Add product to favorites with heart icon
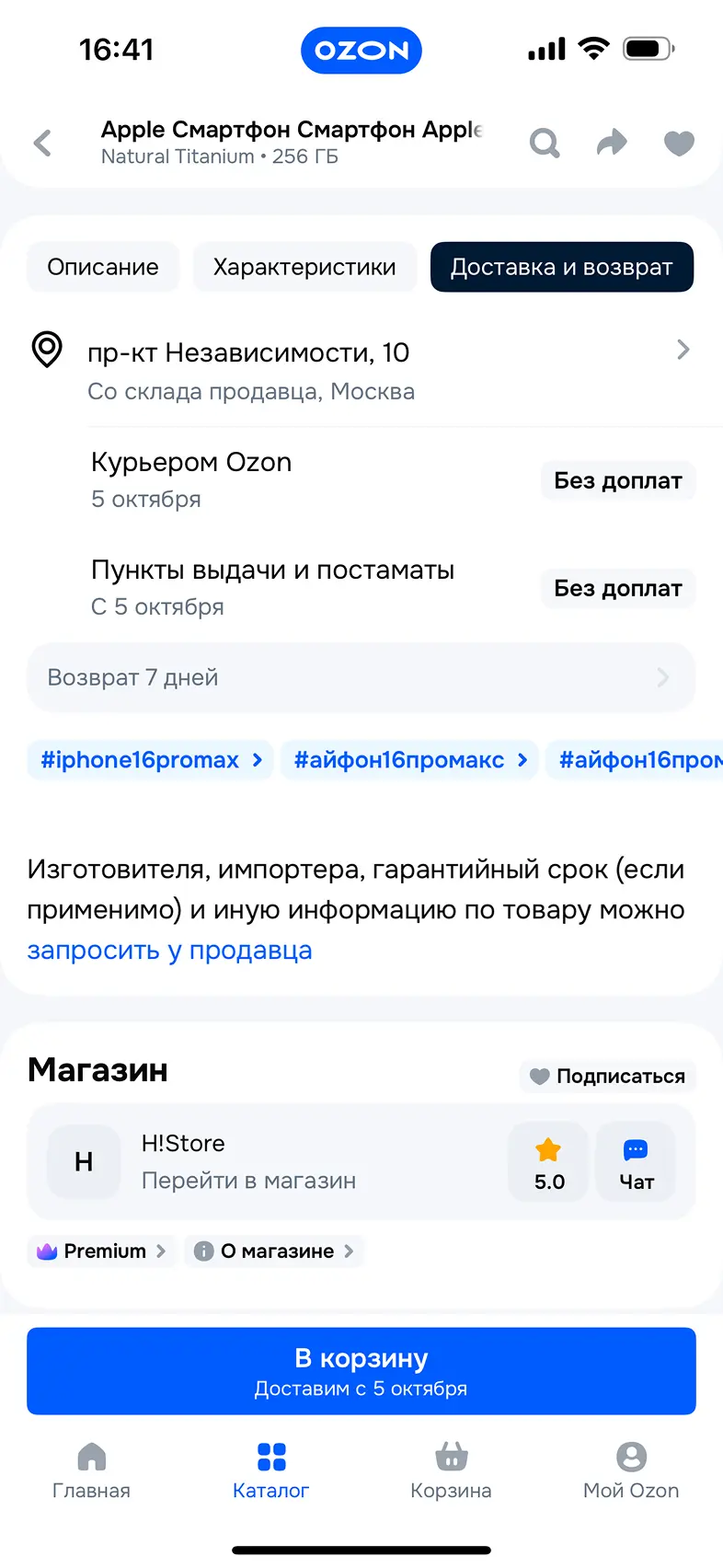Screen dimensions: 723x1568 679,143
